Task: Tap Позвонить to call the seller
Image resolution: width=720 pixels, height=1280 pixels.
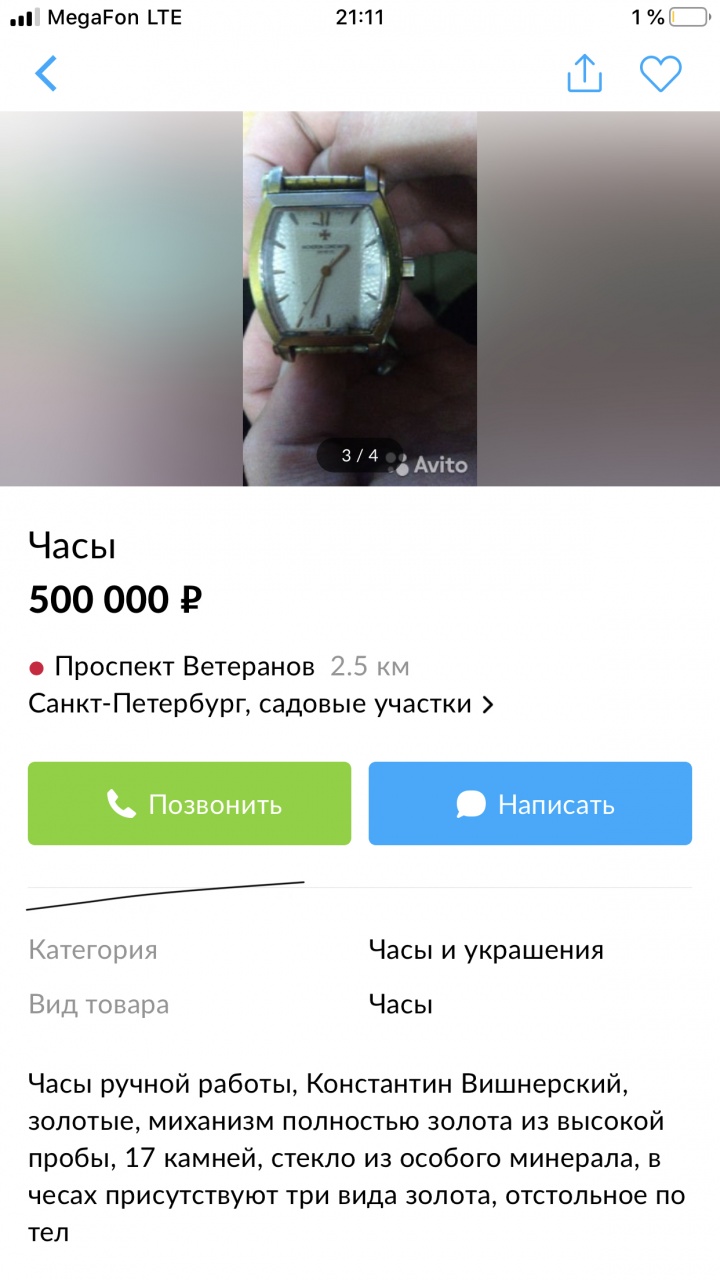Action: pos(190,804)
